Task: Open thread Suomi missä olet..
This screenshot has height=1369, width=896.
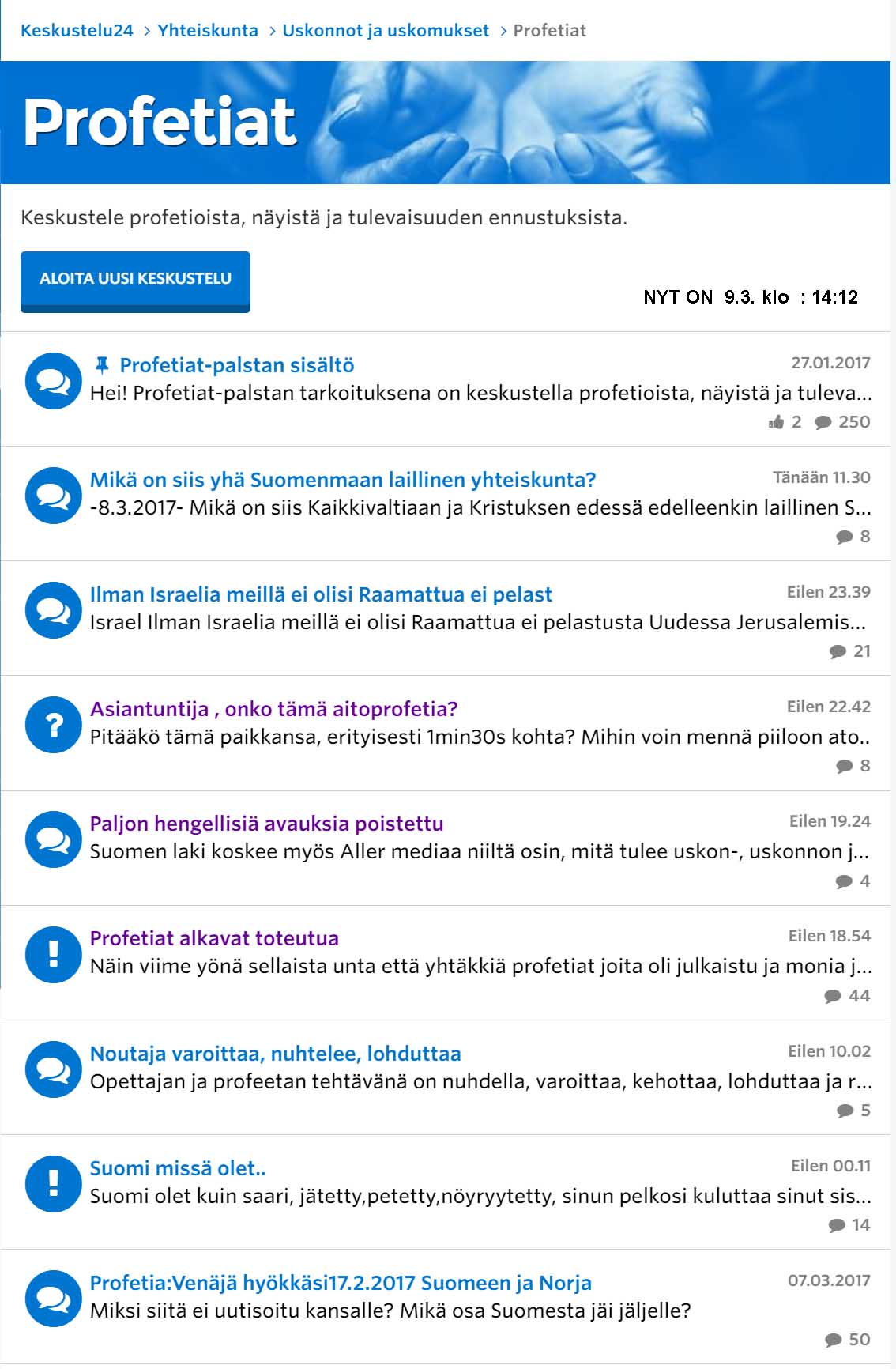Action: click(x=178, y=1168)
